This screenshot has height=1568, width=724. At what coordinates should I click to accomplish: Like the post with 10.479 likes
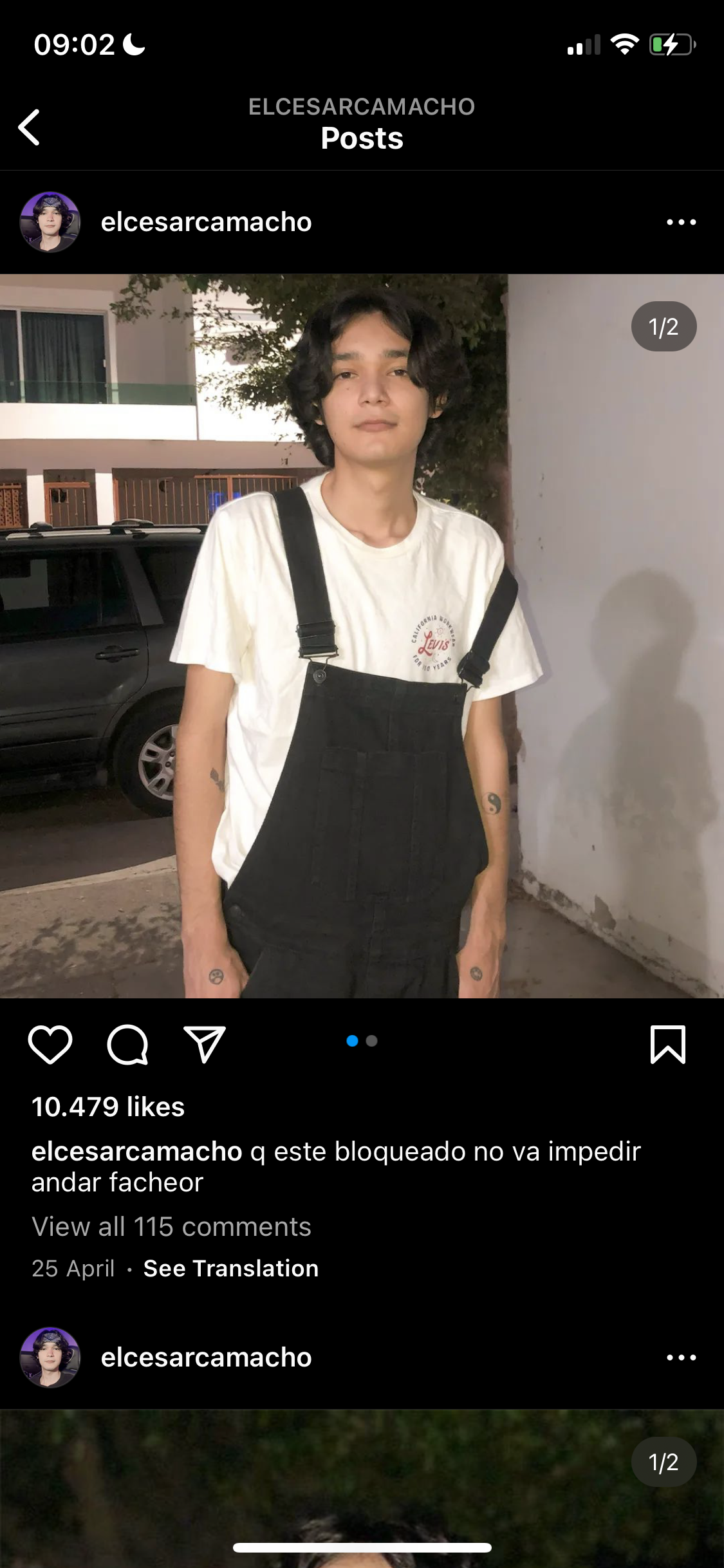coord(50,1044)
